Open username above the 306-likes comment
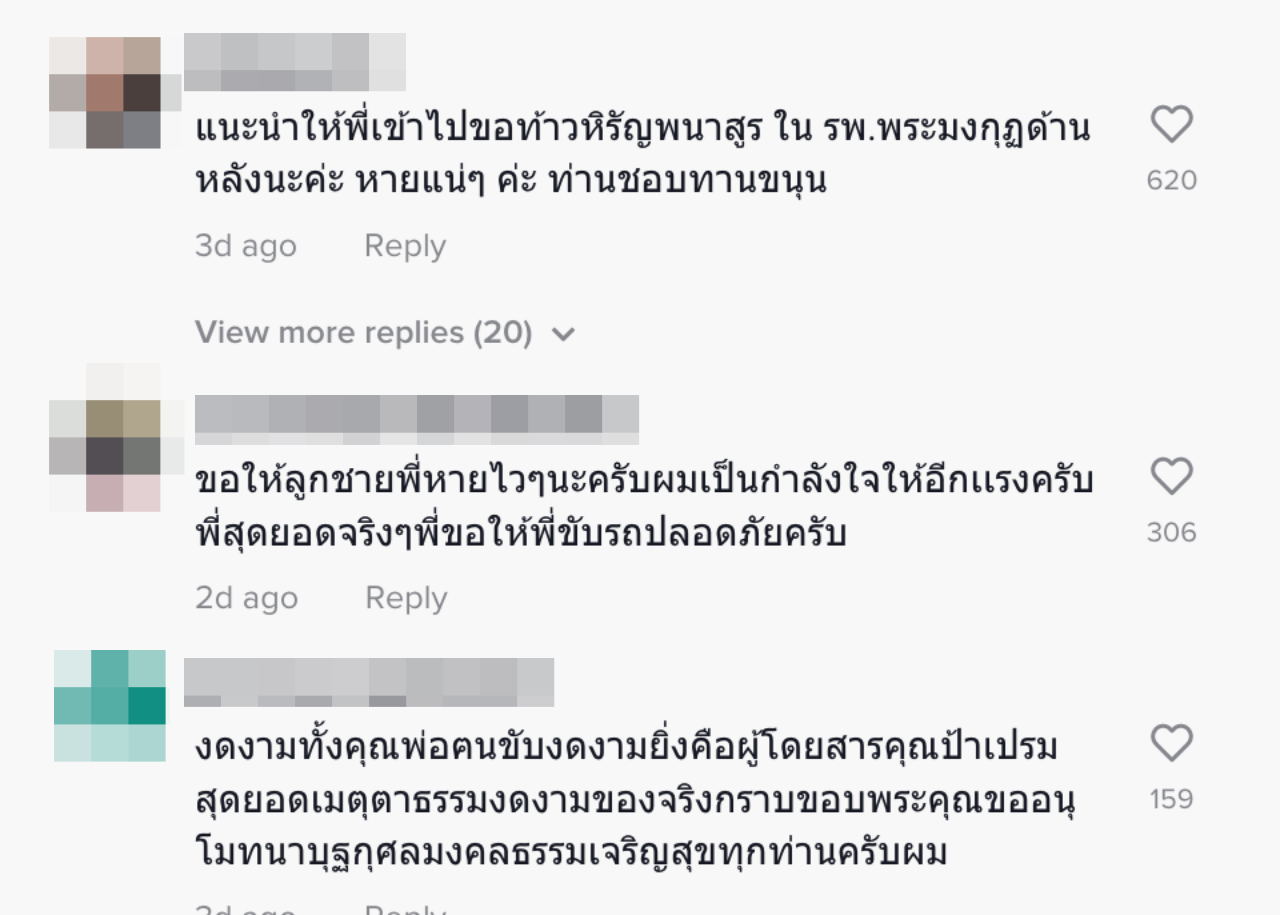 coord(416,420)
